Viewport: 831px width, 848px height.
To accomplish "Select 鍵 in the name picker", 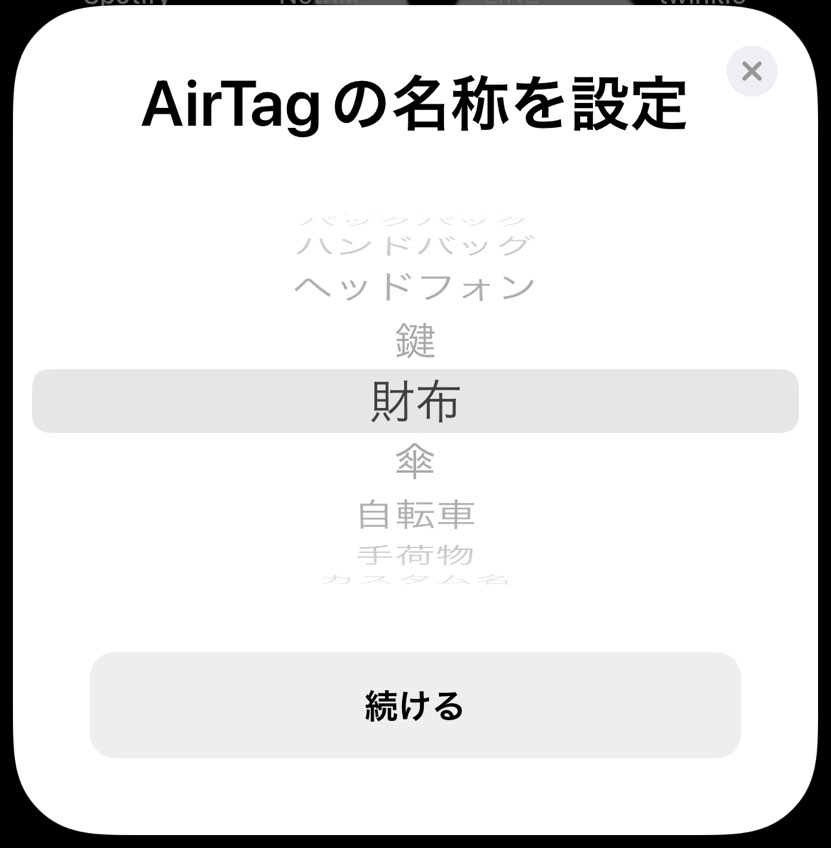I will coord(415,342).
